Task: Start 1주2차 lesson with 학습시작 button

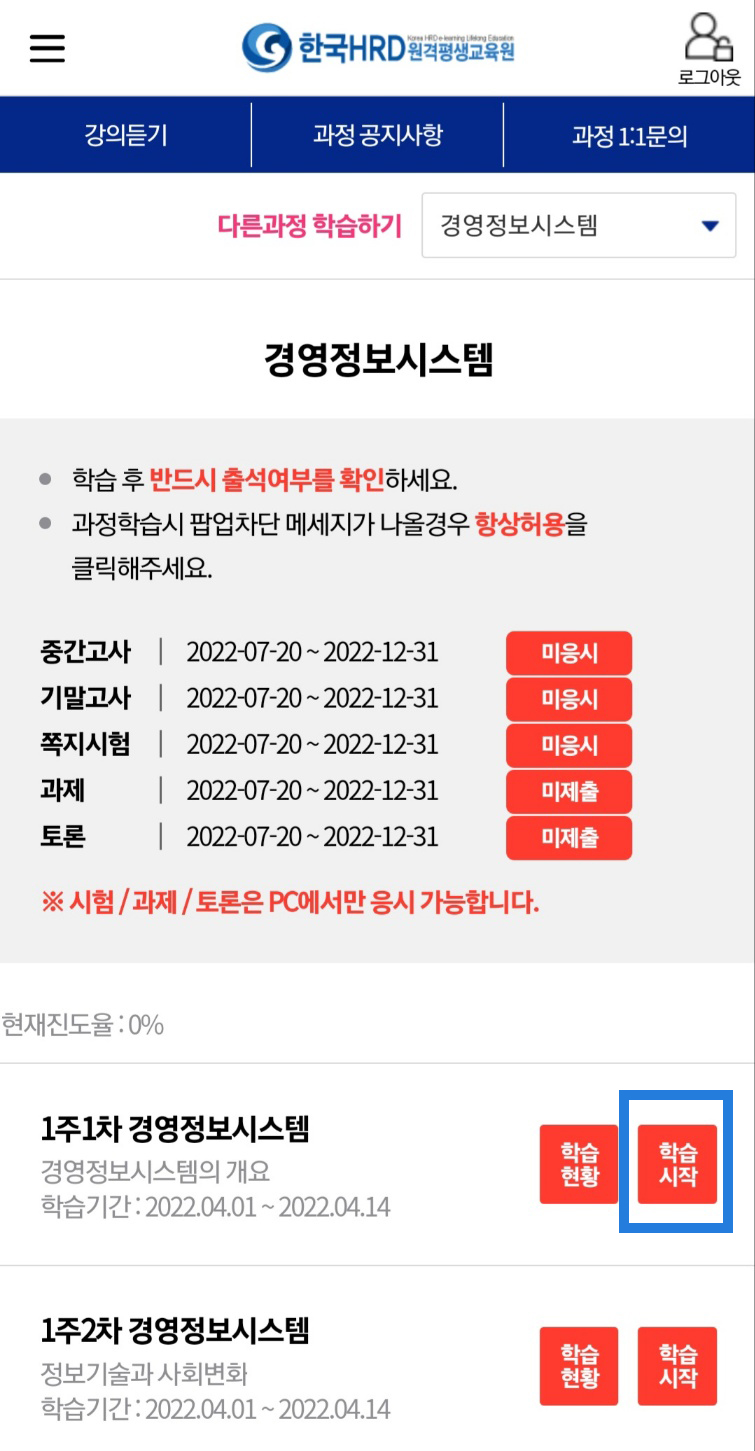Action: [678, 1365]
